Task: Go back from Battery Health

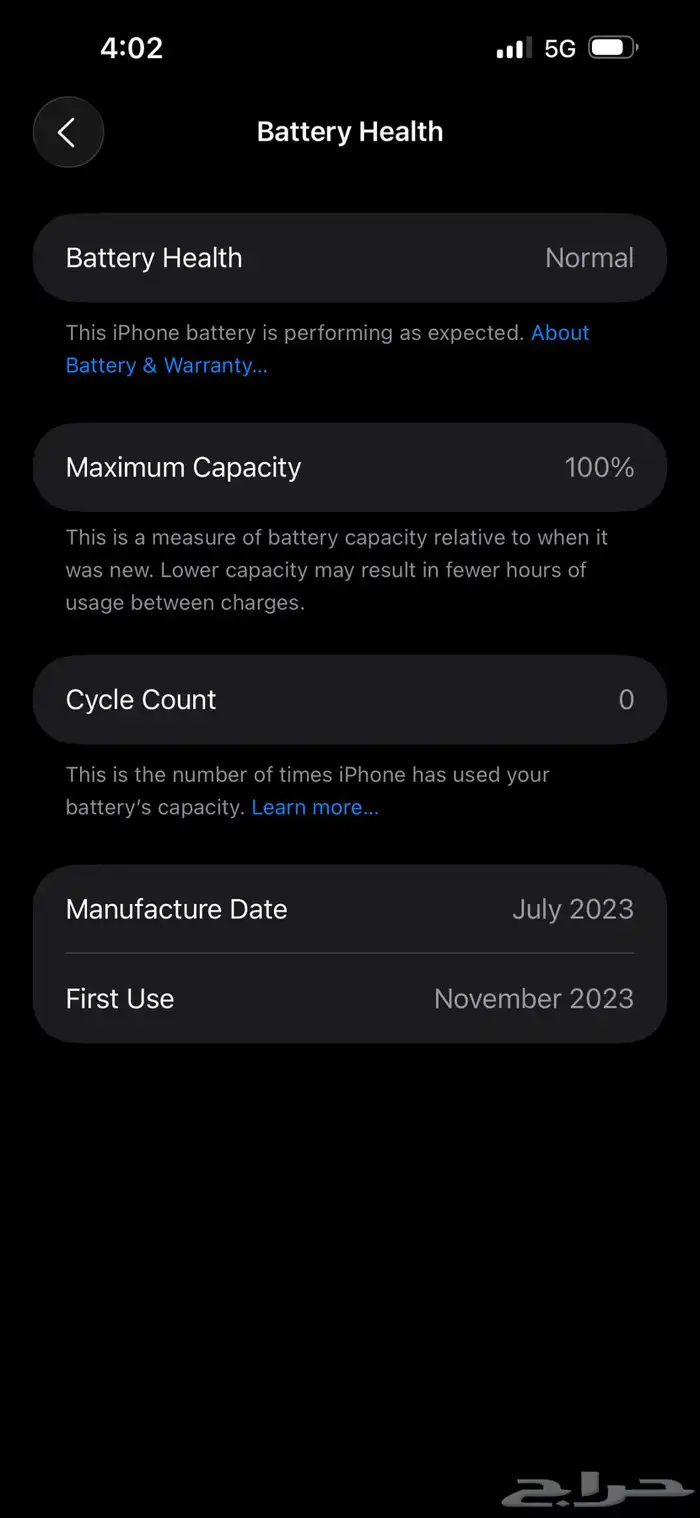Action: coord(68,132)
